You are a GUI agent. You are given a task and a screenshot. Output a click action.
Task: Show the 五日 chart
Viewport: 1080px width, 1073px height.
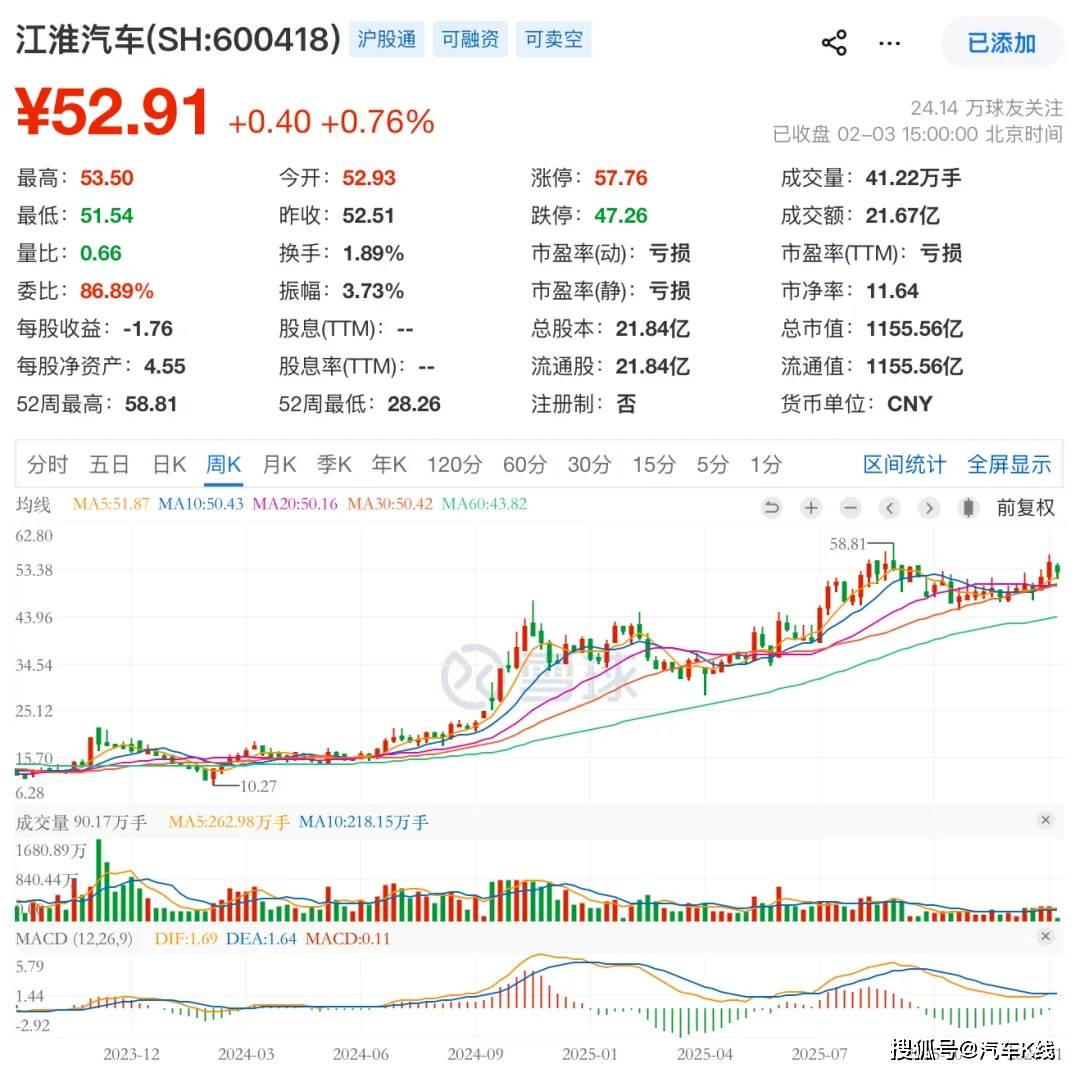tap(109, 464)
